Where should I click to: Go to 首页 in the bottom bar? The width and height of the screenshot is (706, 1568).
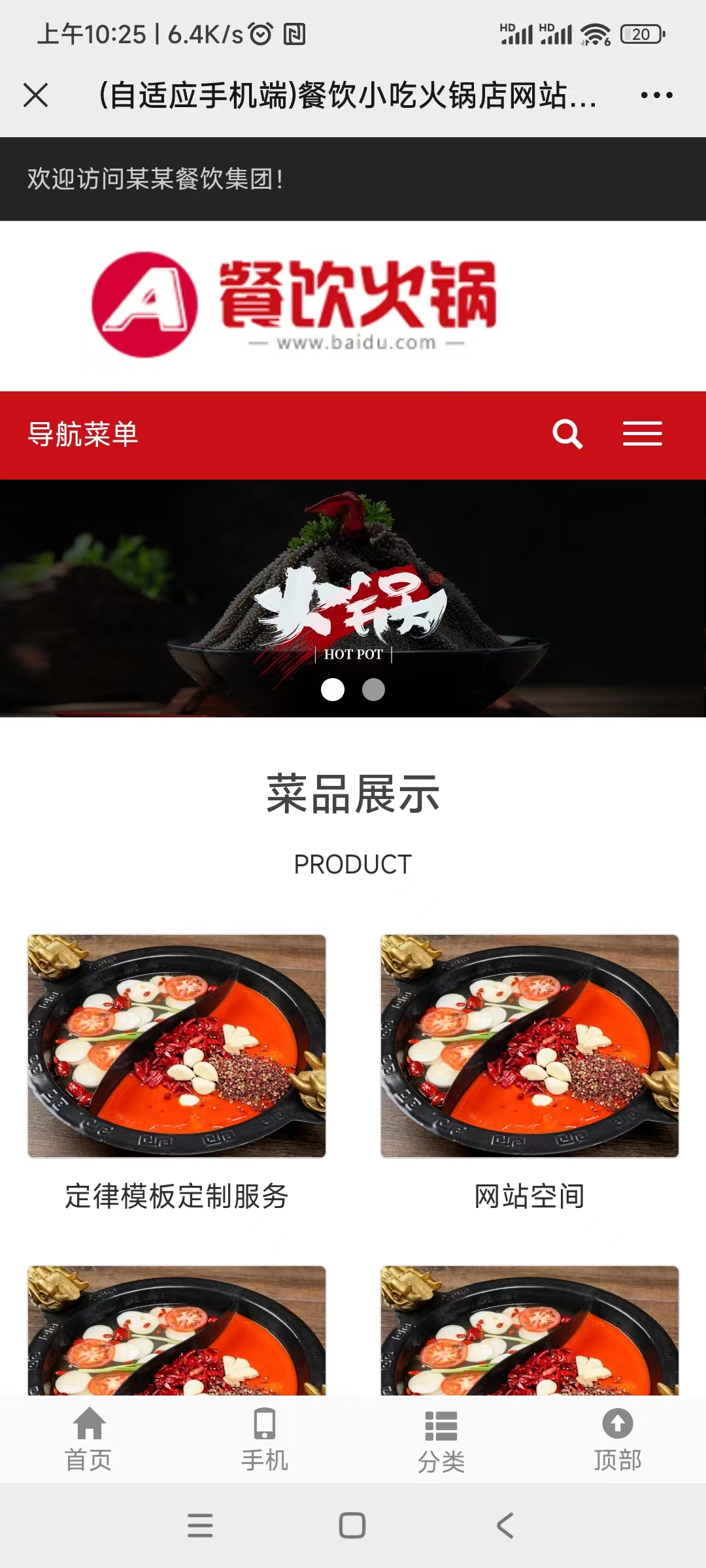88,1440
